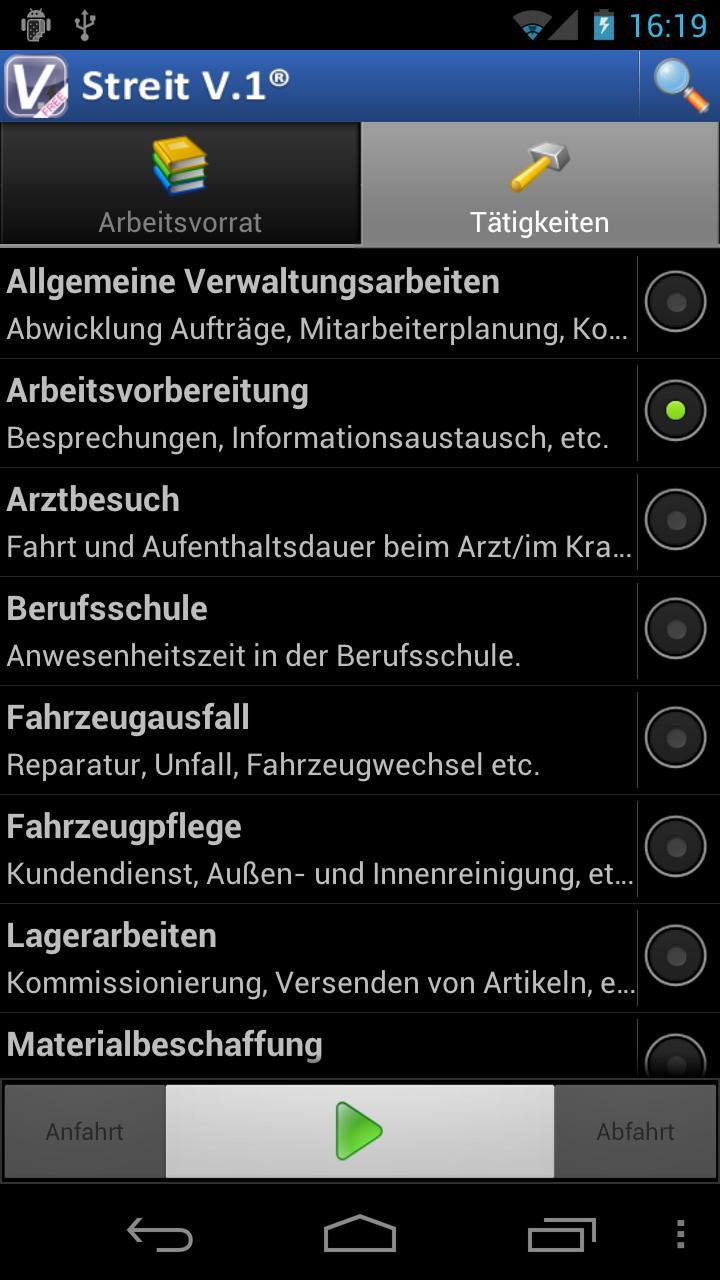Screen dimensions: 720x1280
Task: Select the Fahrzeugpflege radio button
Action: (x=676, y=848)
